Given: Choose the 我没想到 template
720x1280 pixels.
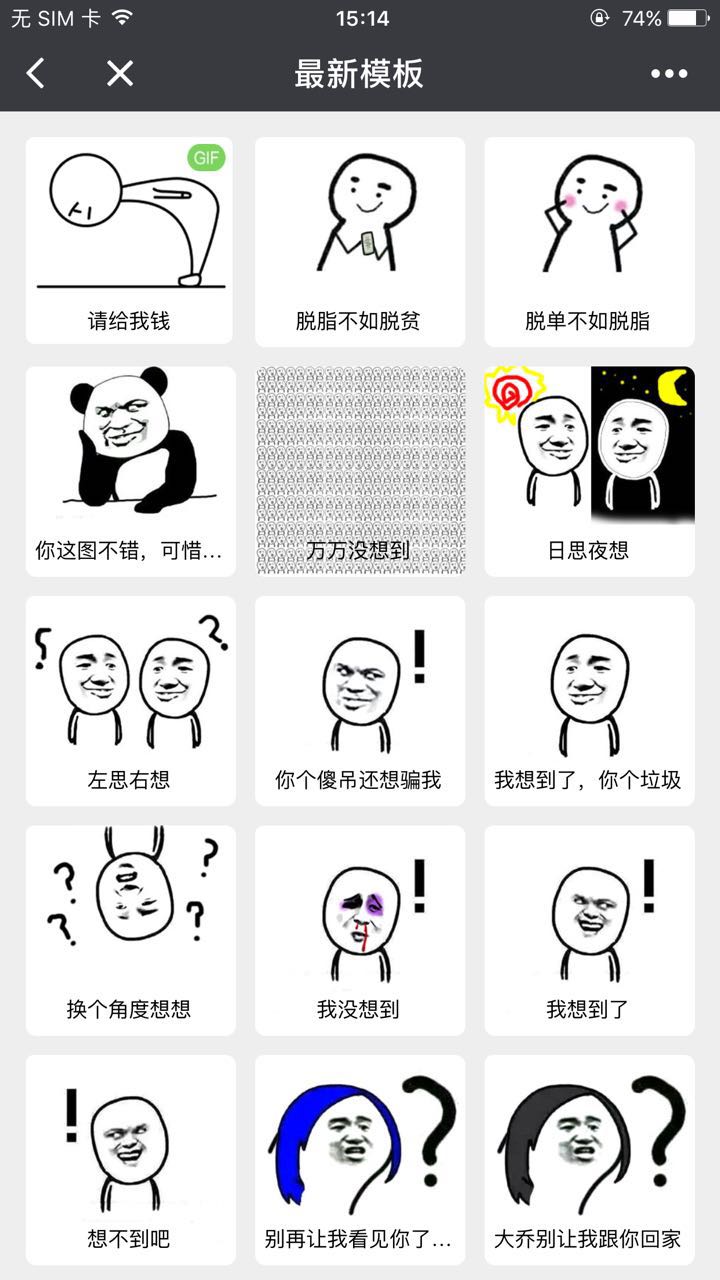Looking at the screenshot, I should [360, 929].
